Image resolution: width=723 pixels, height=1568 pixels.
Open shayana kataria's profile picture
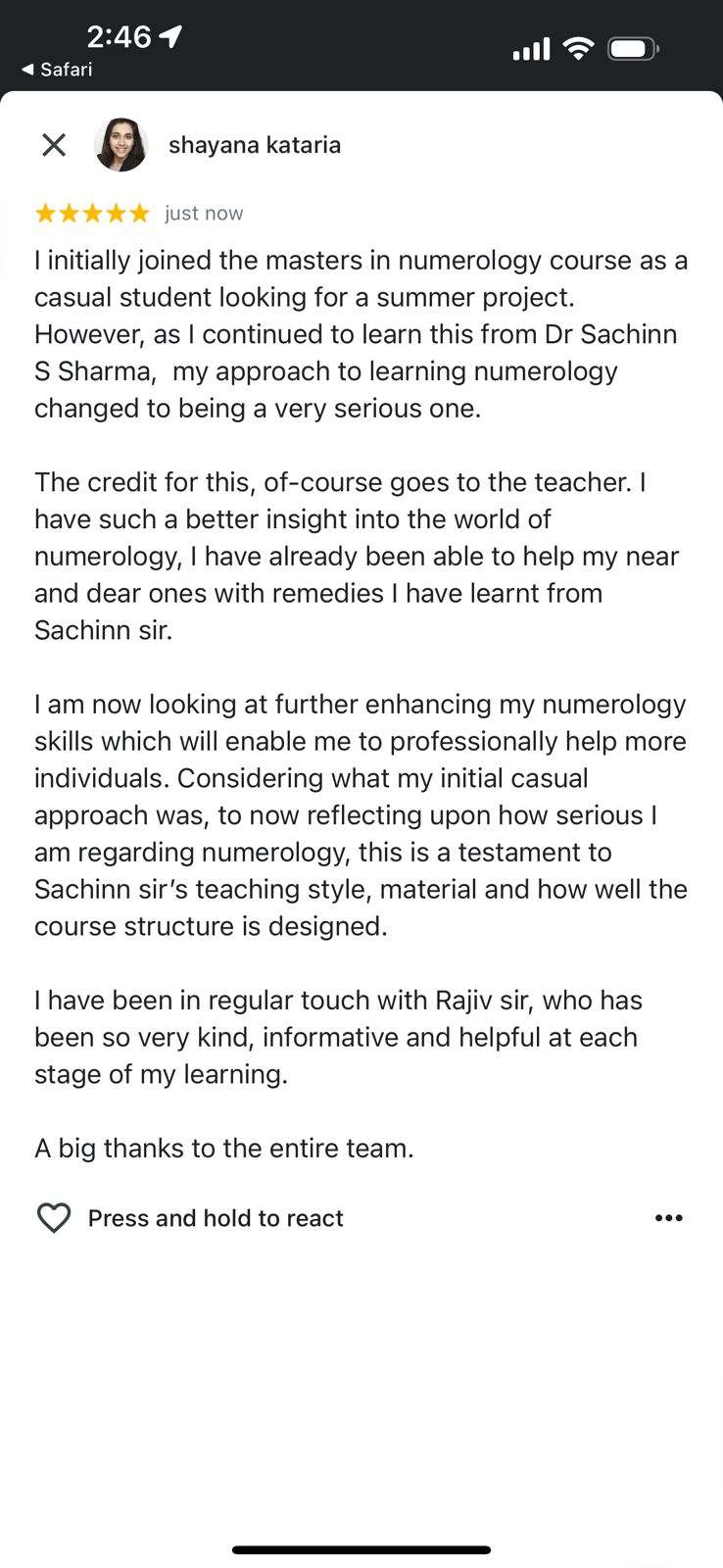[120, 145]
